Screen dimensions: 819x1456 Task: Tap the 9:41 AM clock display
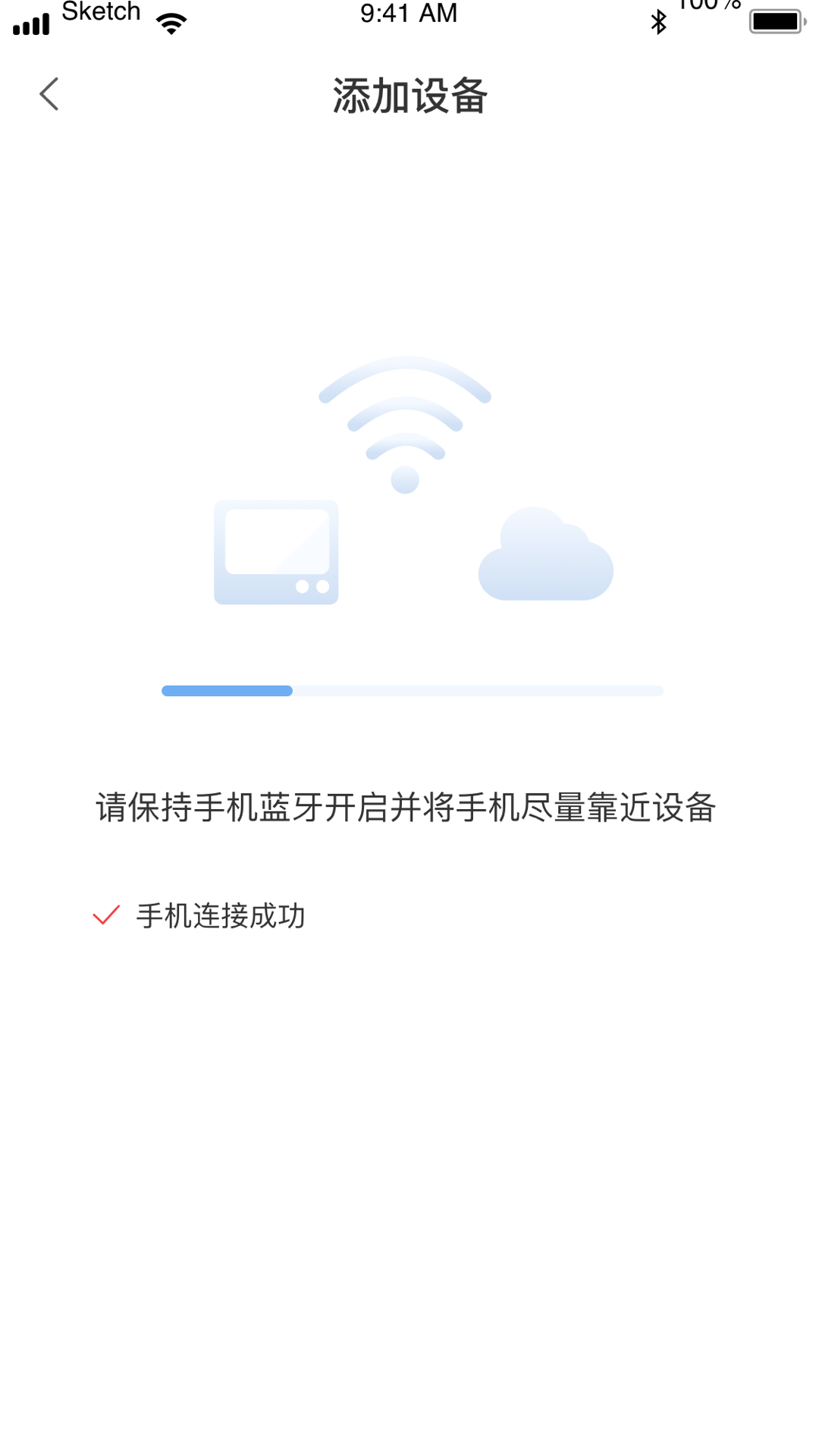pyautogui.click(x=408, y=13)
